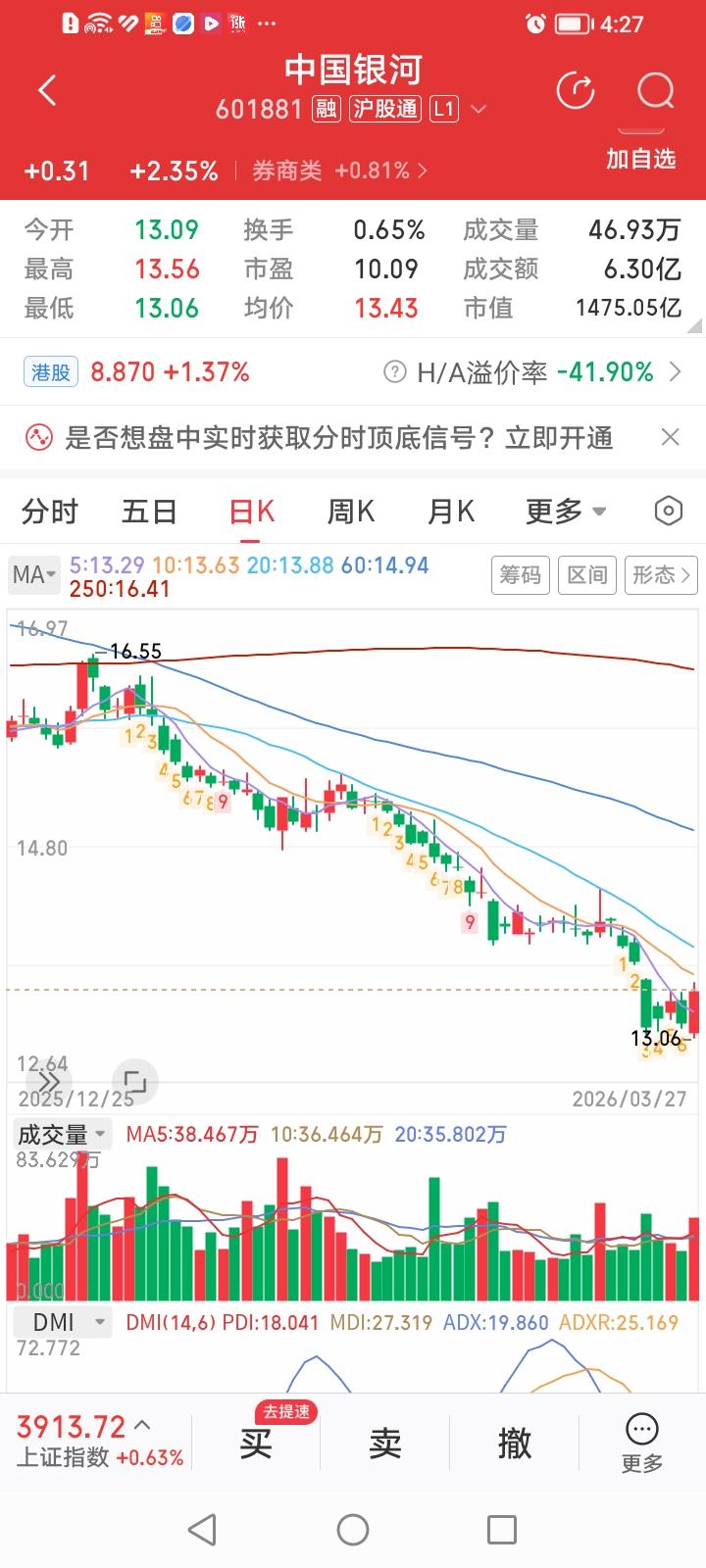Tap the fullscreen icon on the K-line chart
Viewport: 706px width, 1568px height.
[135, 1082]
